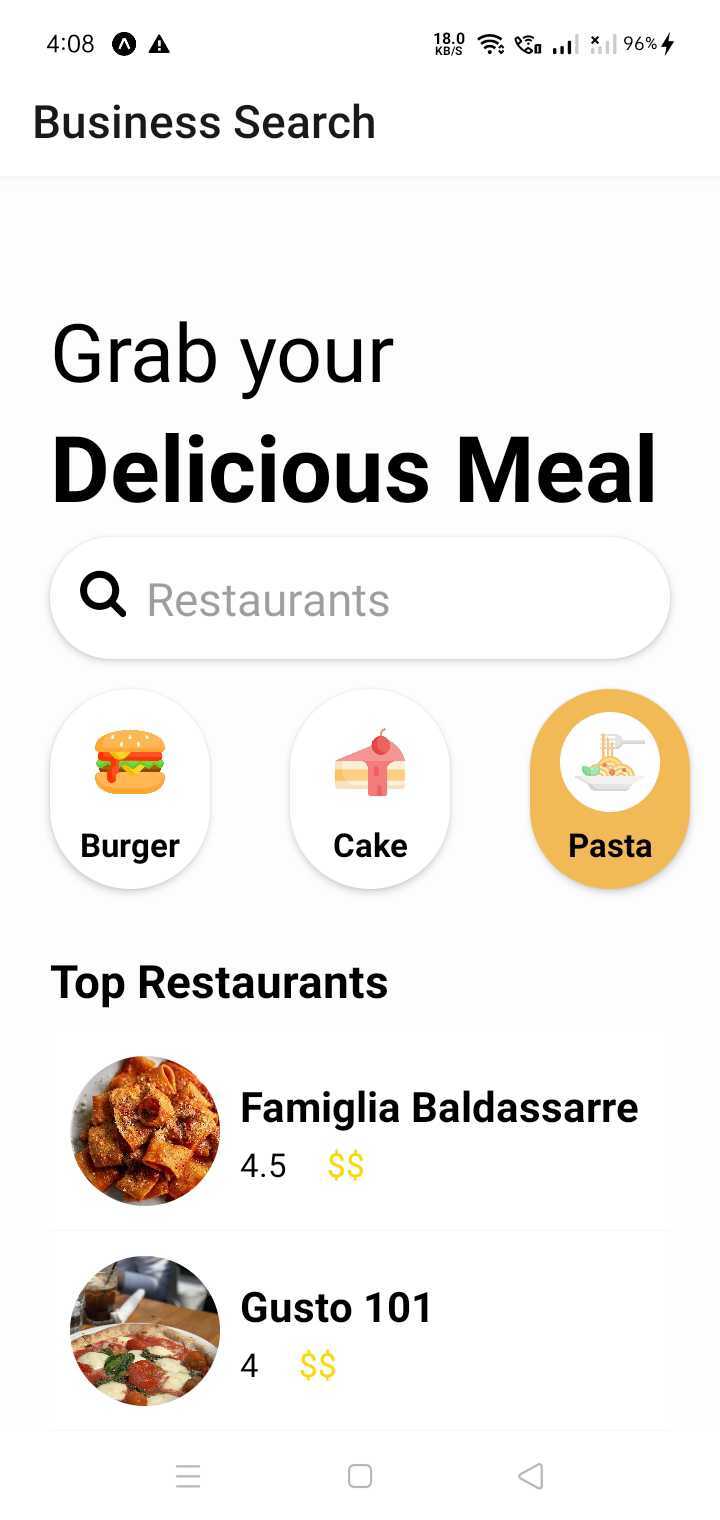
Task: Tap the Wi-Fi icon in the status bar
Action: tap(489, 44)
